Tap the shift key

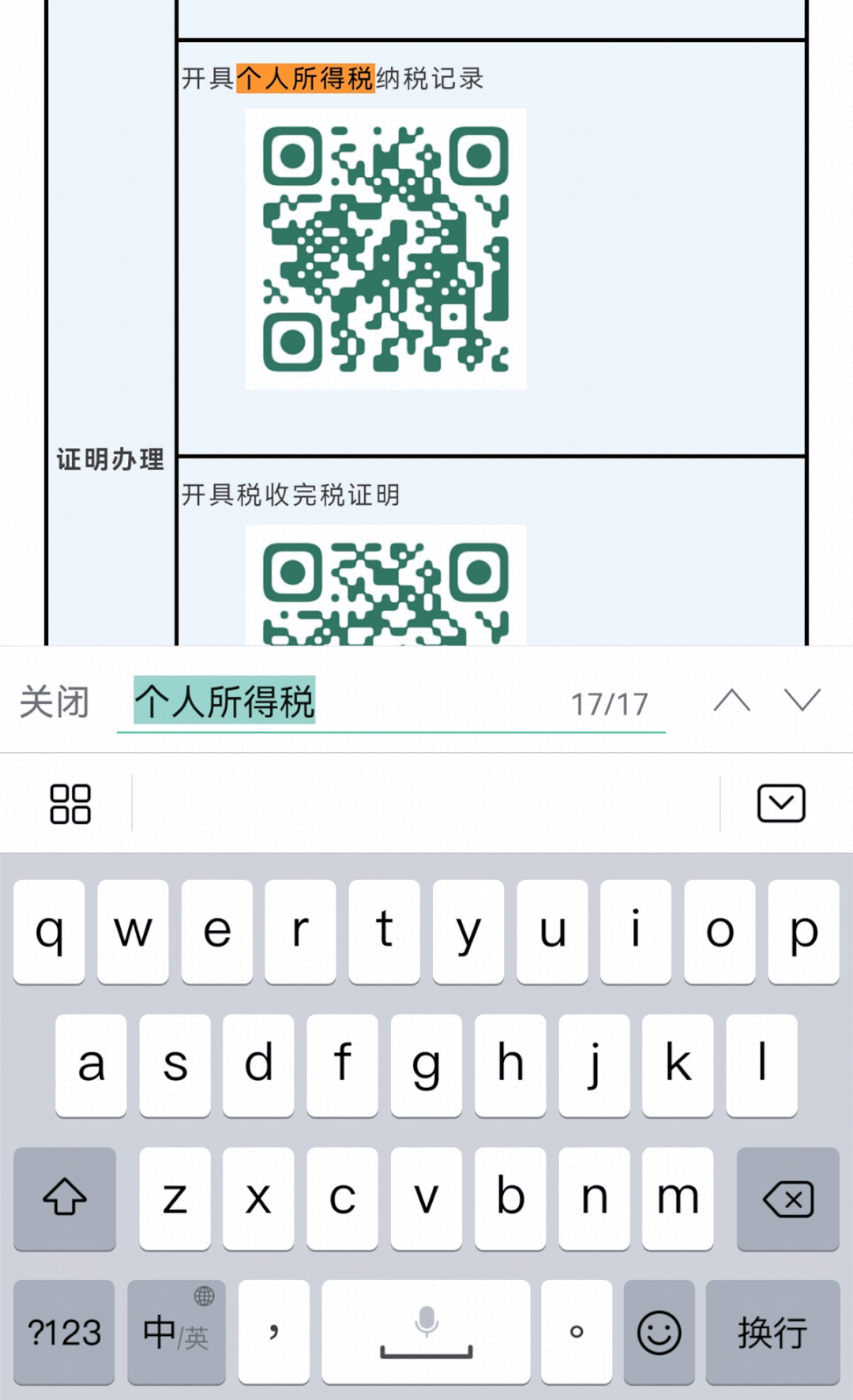pos(65,1199)
